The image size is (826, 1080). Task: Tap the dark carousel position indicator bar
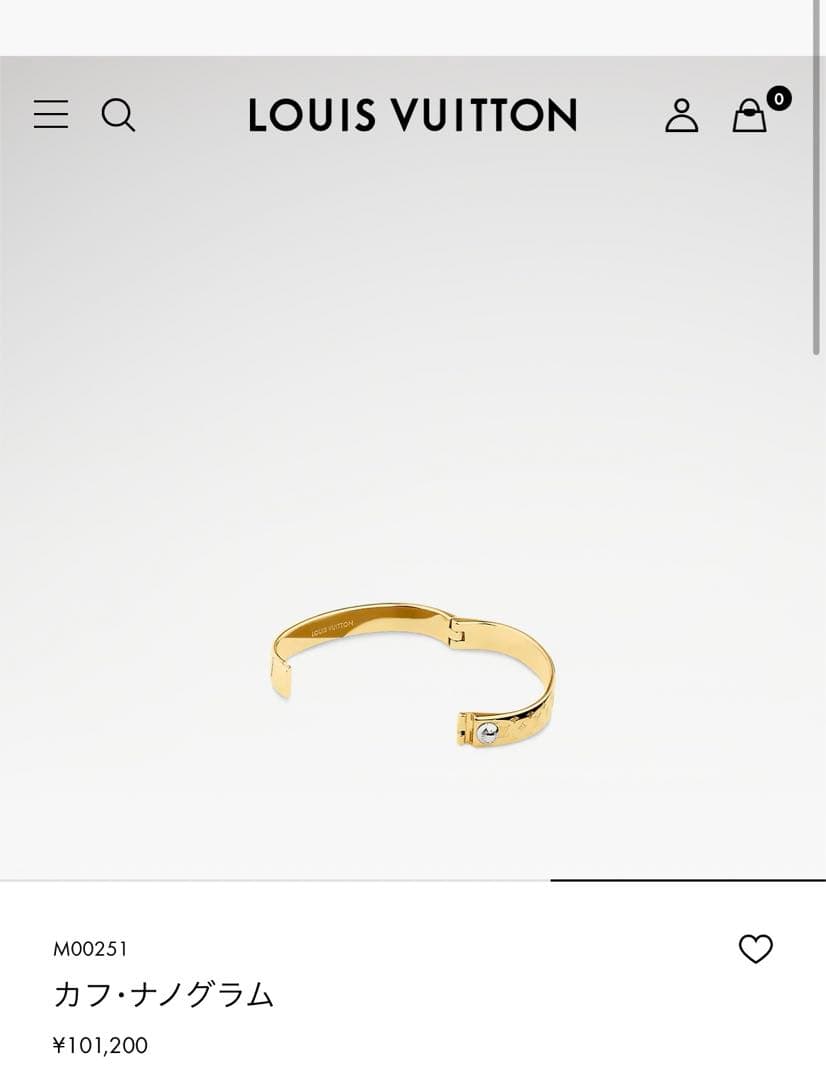(x=686, y=878)
